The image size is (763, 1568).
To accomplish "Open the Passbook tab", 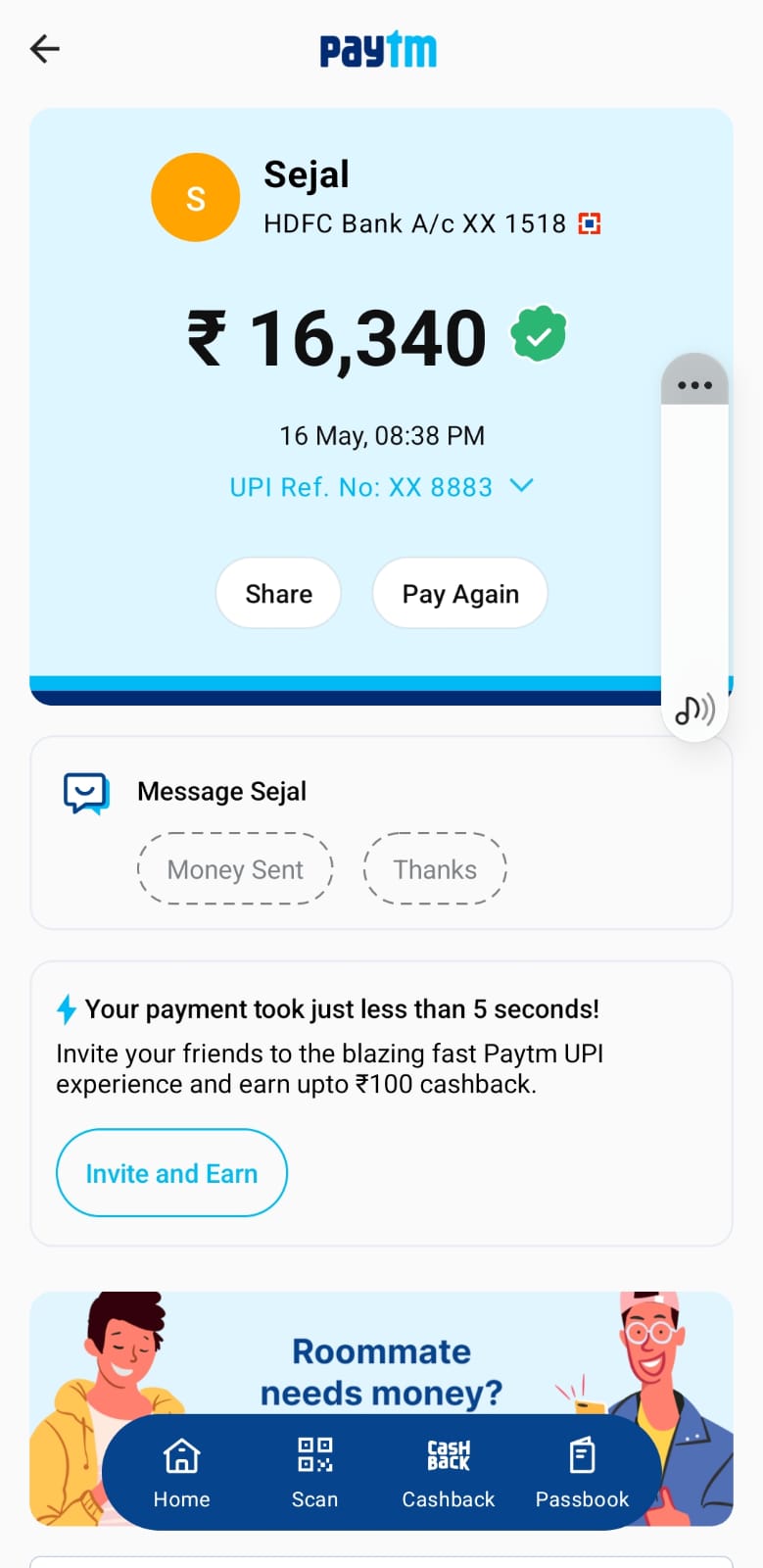I will pyautogui.click(x=582, y=1471).
